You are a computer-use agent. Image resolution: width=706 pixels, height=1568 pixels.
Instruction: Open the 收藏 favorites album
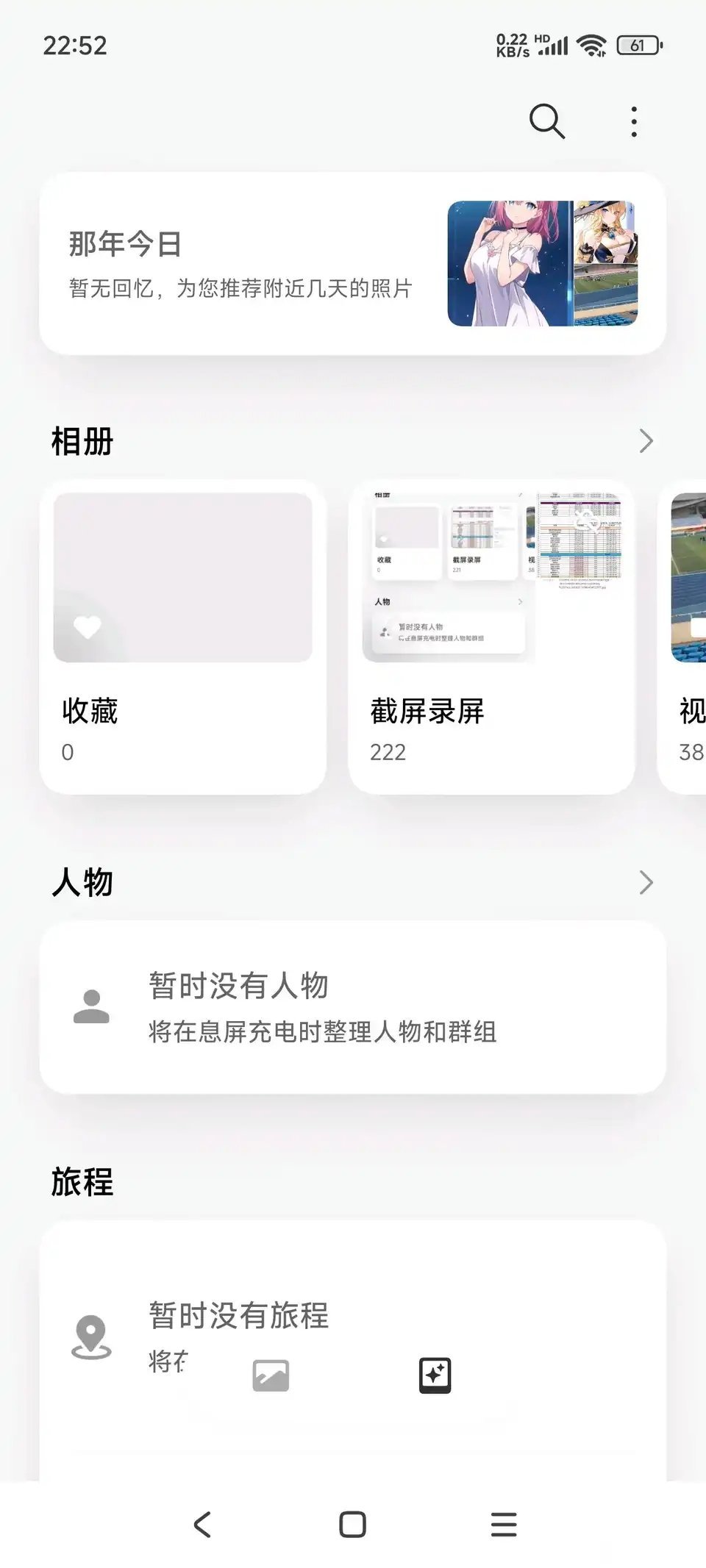pos(182,637)
